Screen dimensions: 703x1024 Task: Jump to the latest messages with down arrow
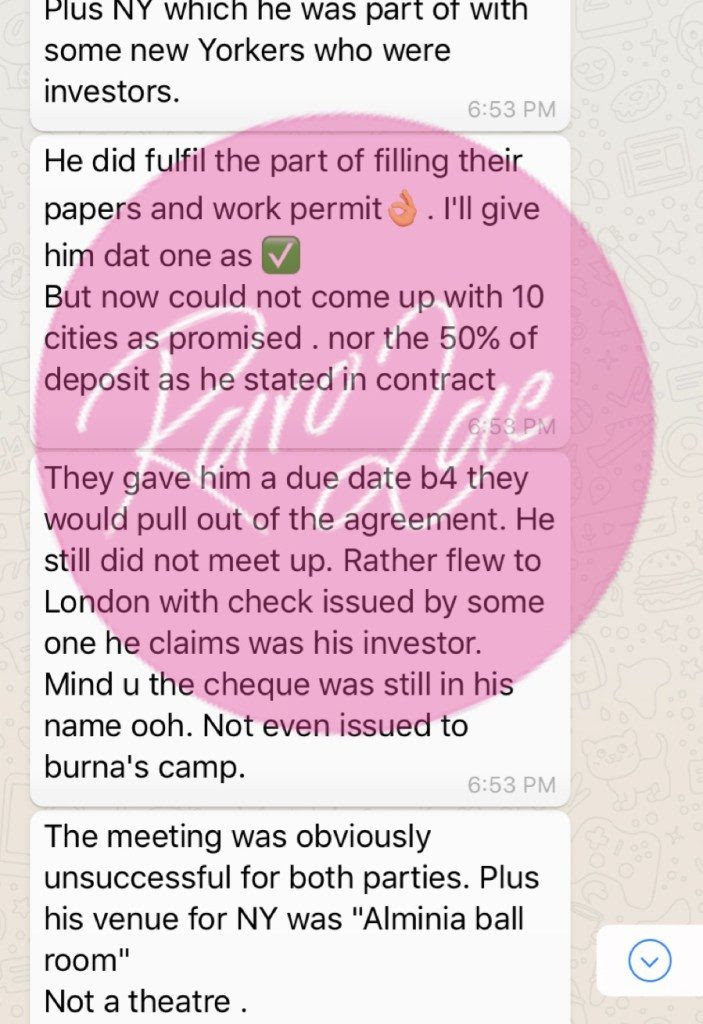click(x=650, y=961)
